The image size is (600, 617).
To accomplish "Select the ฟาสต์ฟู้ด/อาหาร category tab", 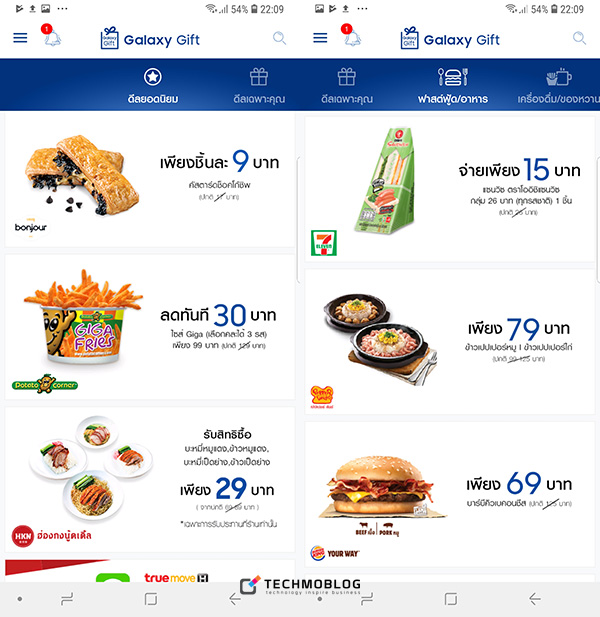I will click(x=448, y=86).
